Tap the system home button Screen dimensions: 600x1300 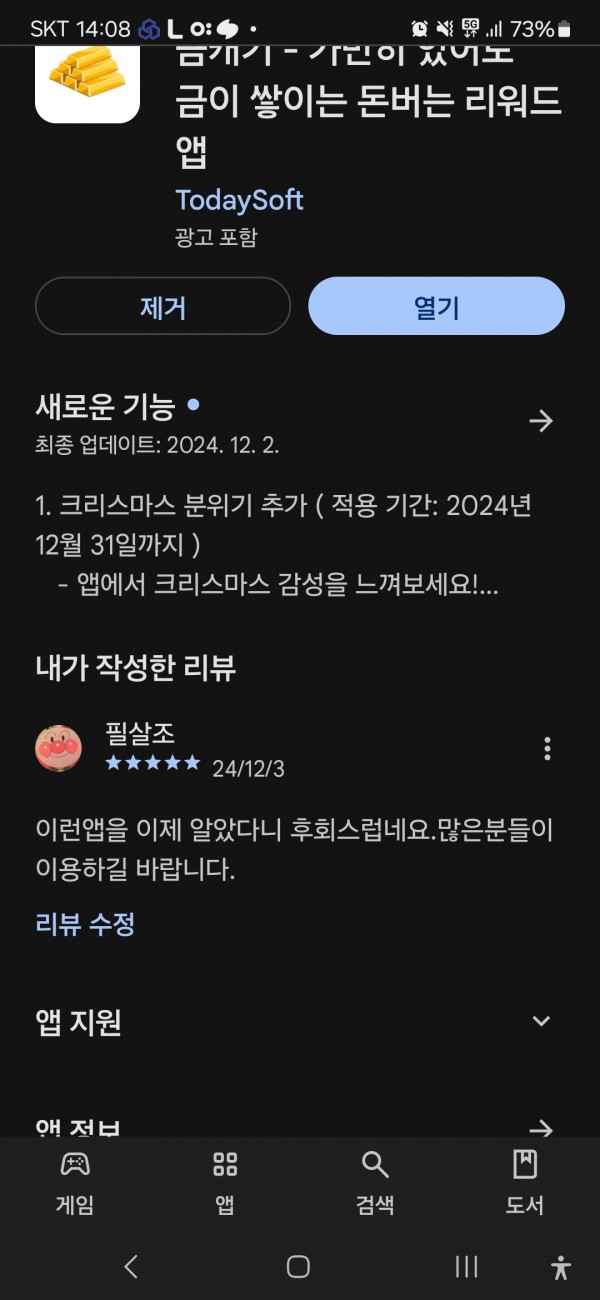[x=298, y=1267]
